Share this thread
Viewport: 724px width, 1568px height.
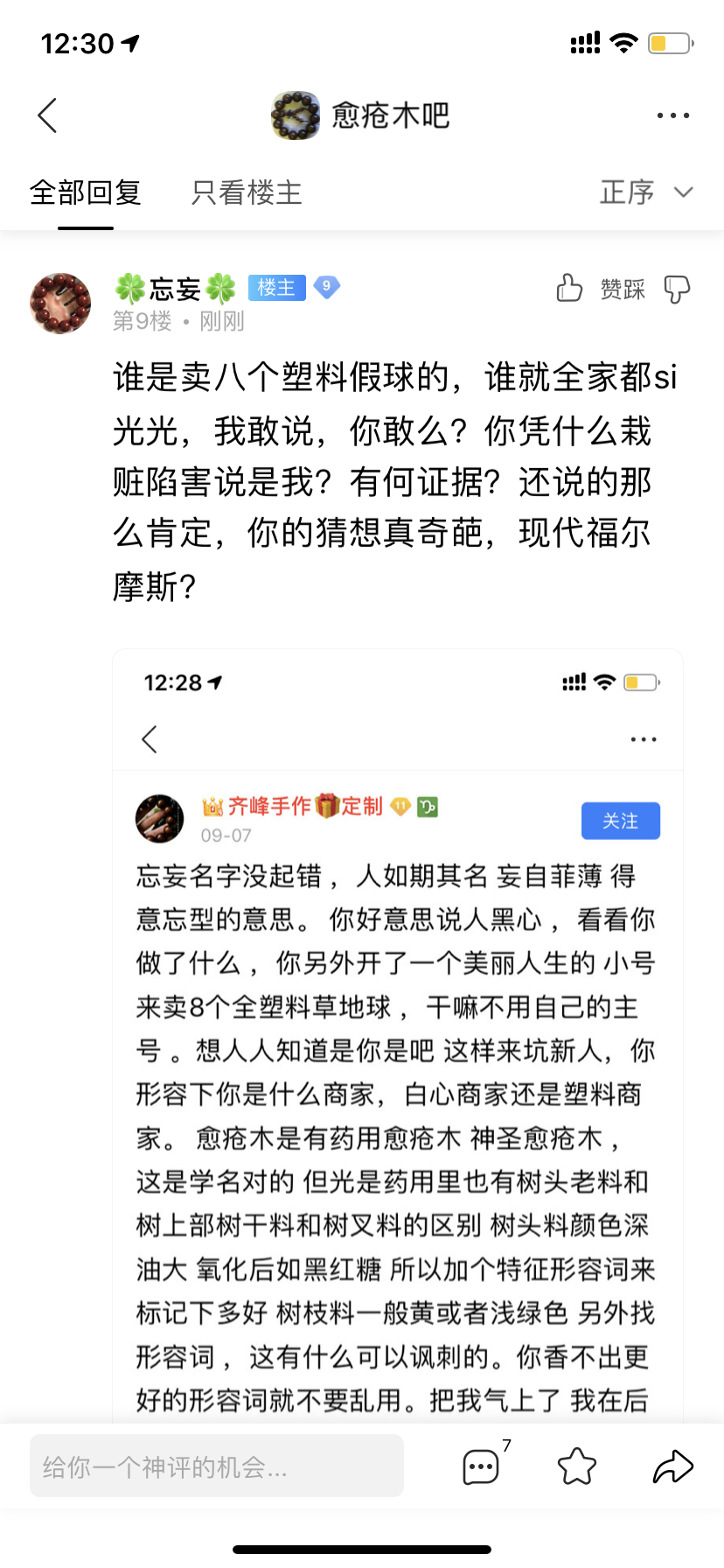(672, 1466)
